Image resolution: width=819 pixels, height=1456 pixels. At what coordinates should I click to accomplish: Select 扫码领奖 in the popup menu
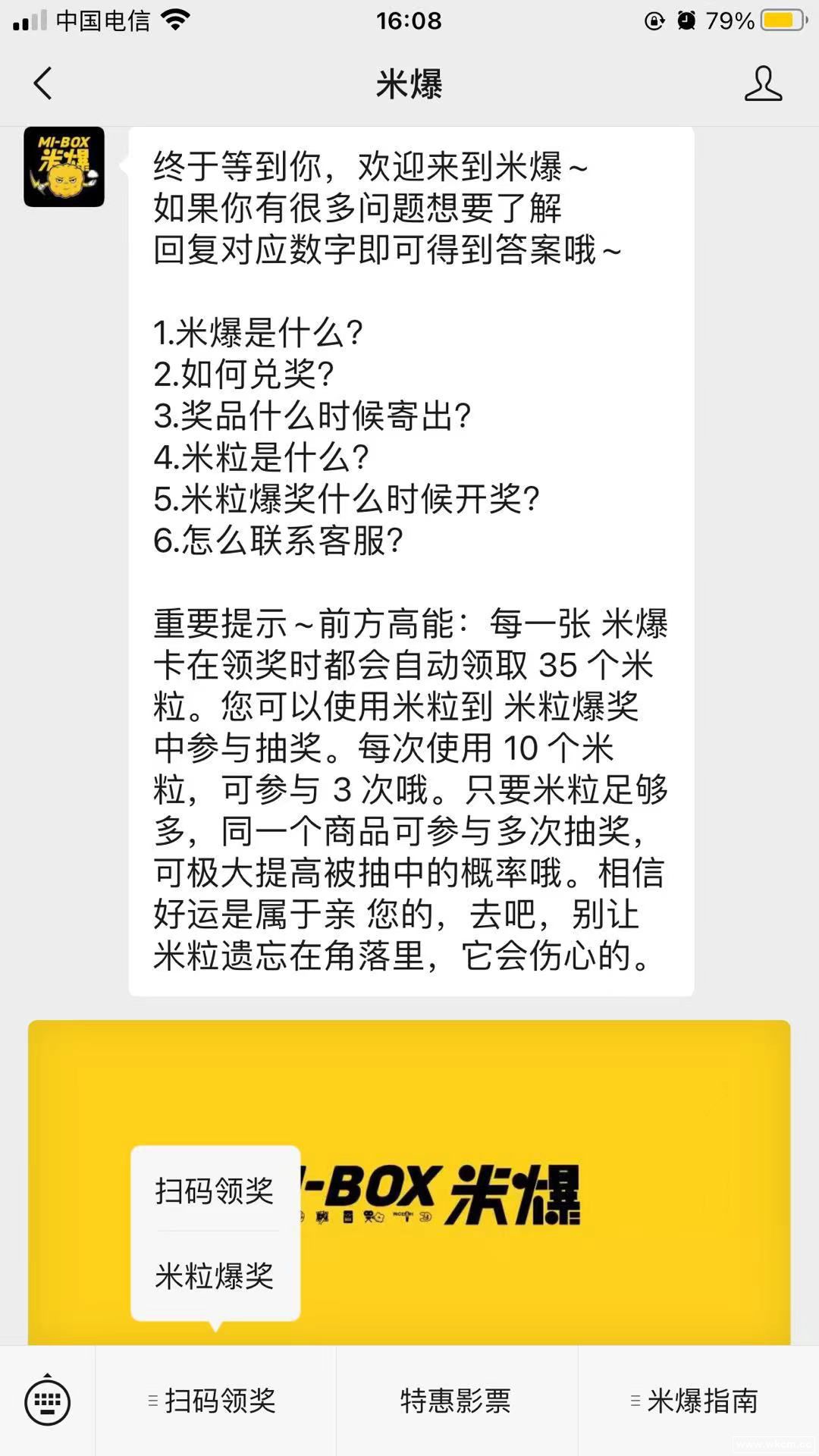215,1190
